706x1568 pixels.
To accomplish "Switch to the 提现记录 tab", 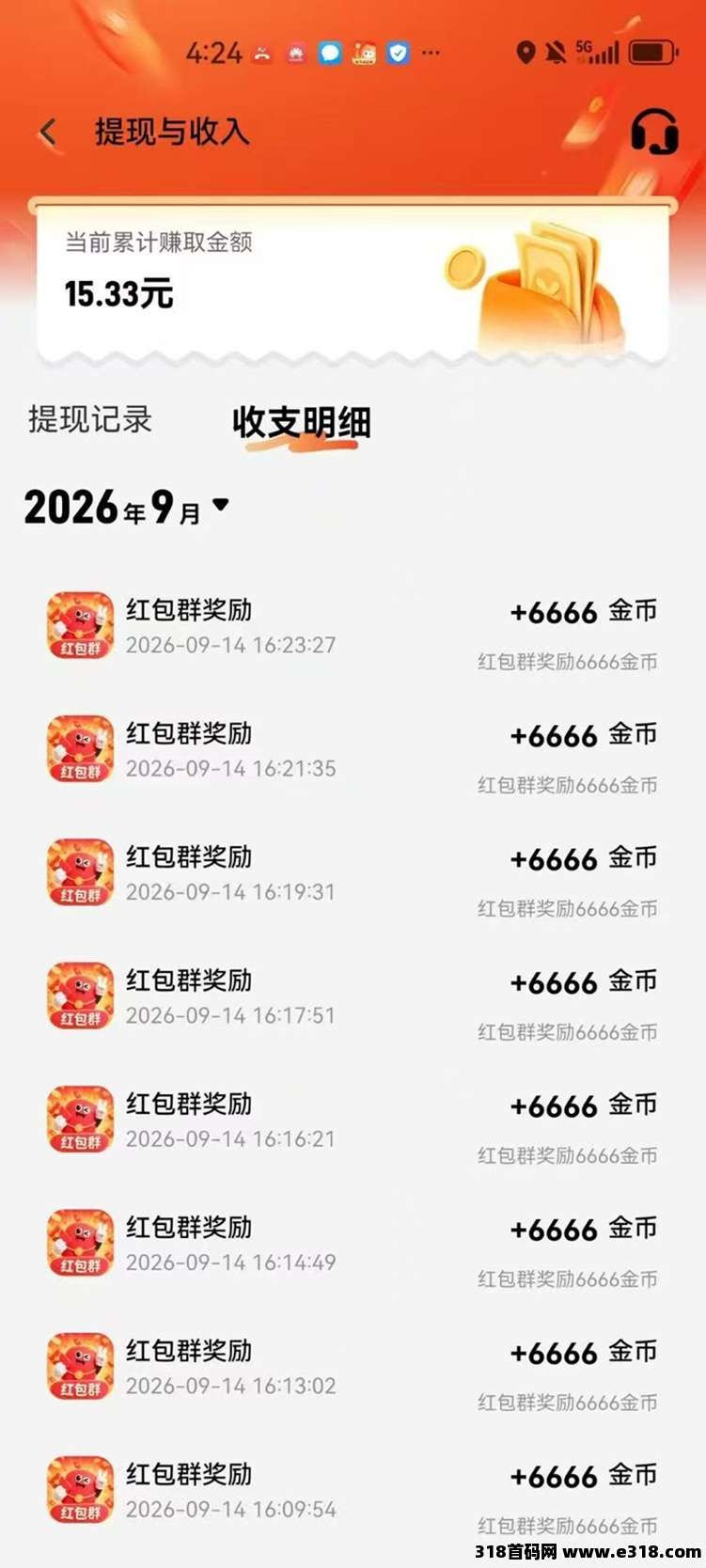I will 90,419.
